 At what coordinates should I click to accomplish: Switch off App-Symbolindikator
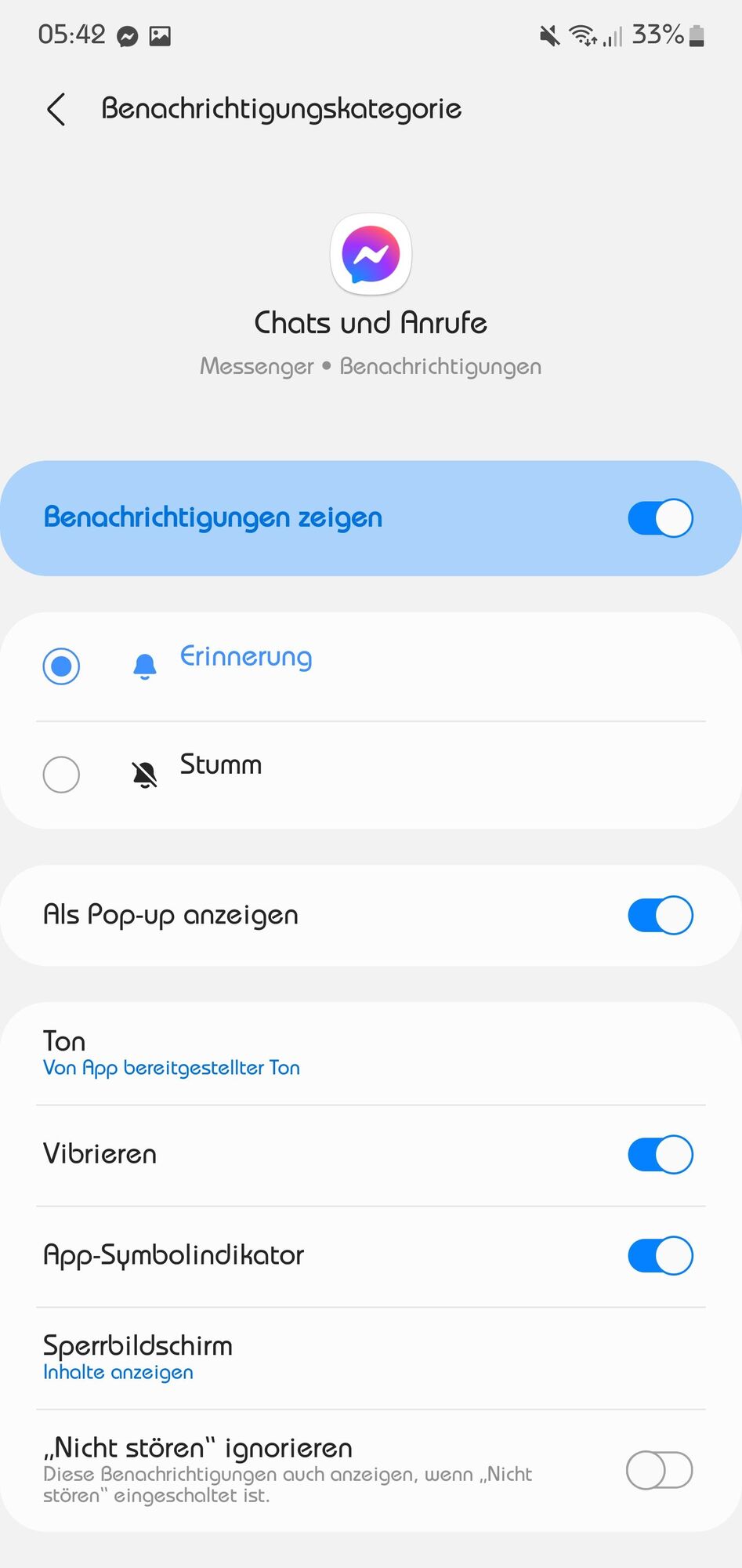coord(660,1255)
